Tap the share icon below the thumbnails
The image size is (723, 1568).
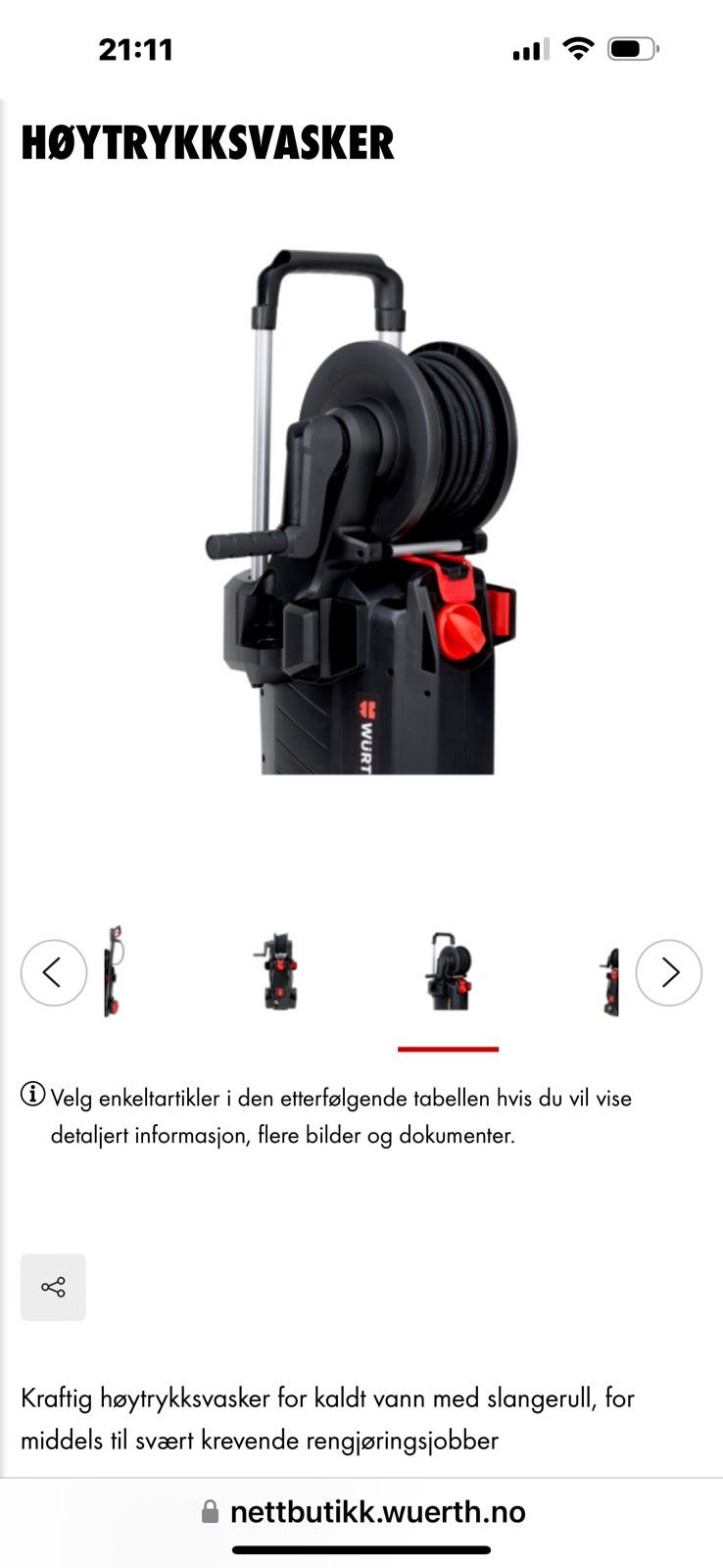53,1287
